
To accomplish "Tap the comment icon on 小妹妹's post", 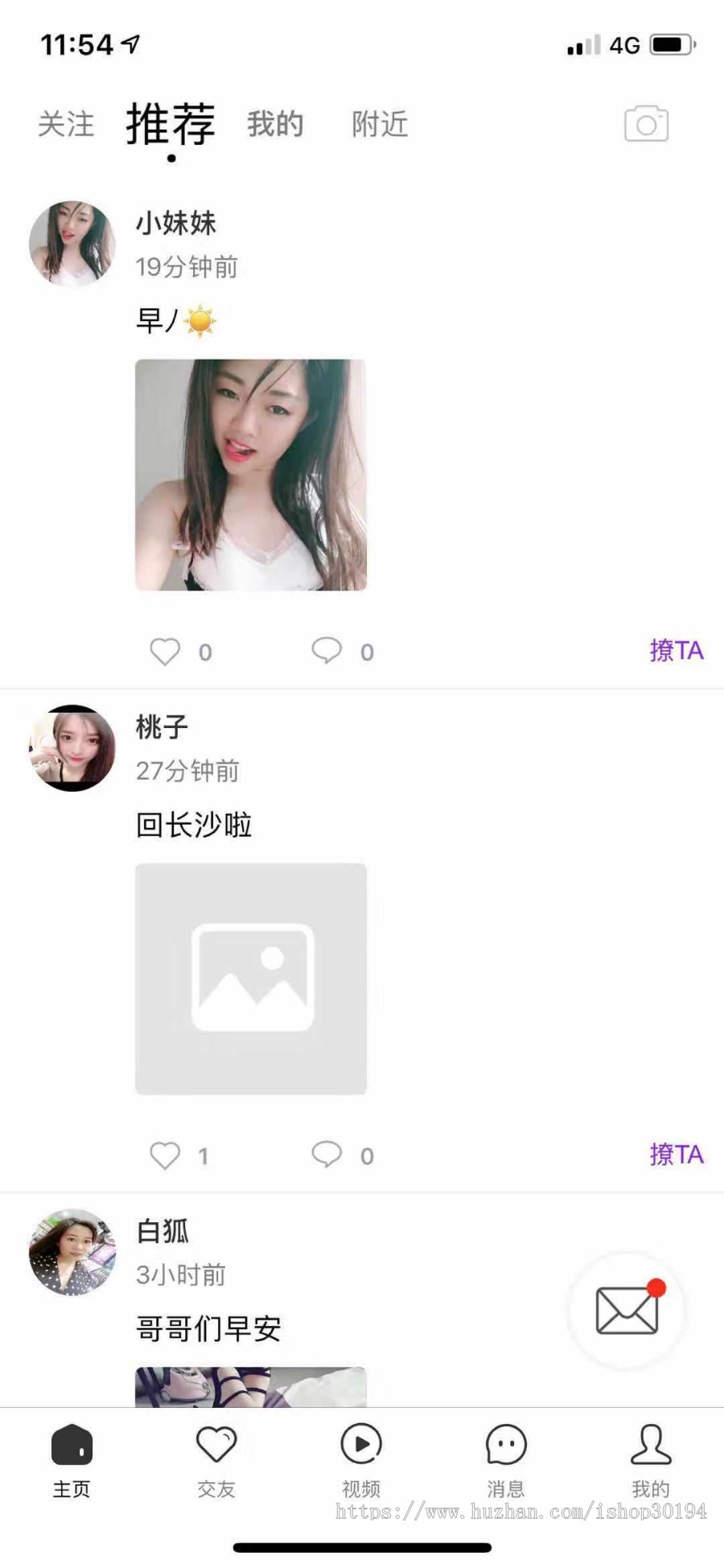I will [327, 652].
